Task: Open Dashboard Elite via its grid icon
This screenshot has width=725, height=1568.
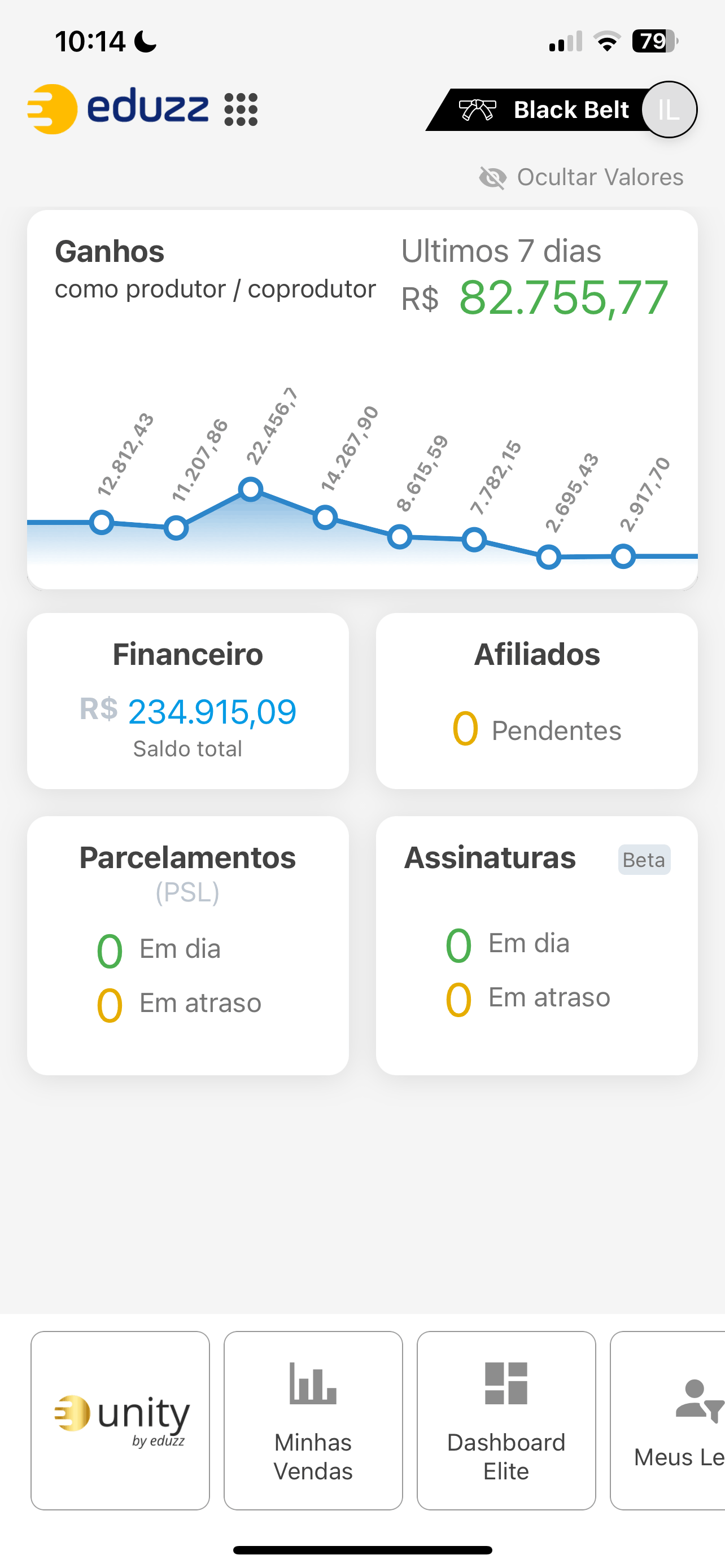Action: point(506,1382)
